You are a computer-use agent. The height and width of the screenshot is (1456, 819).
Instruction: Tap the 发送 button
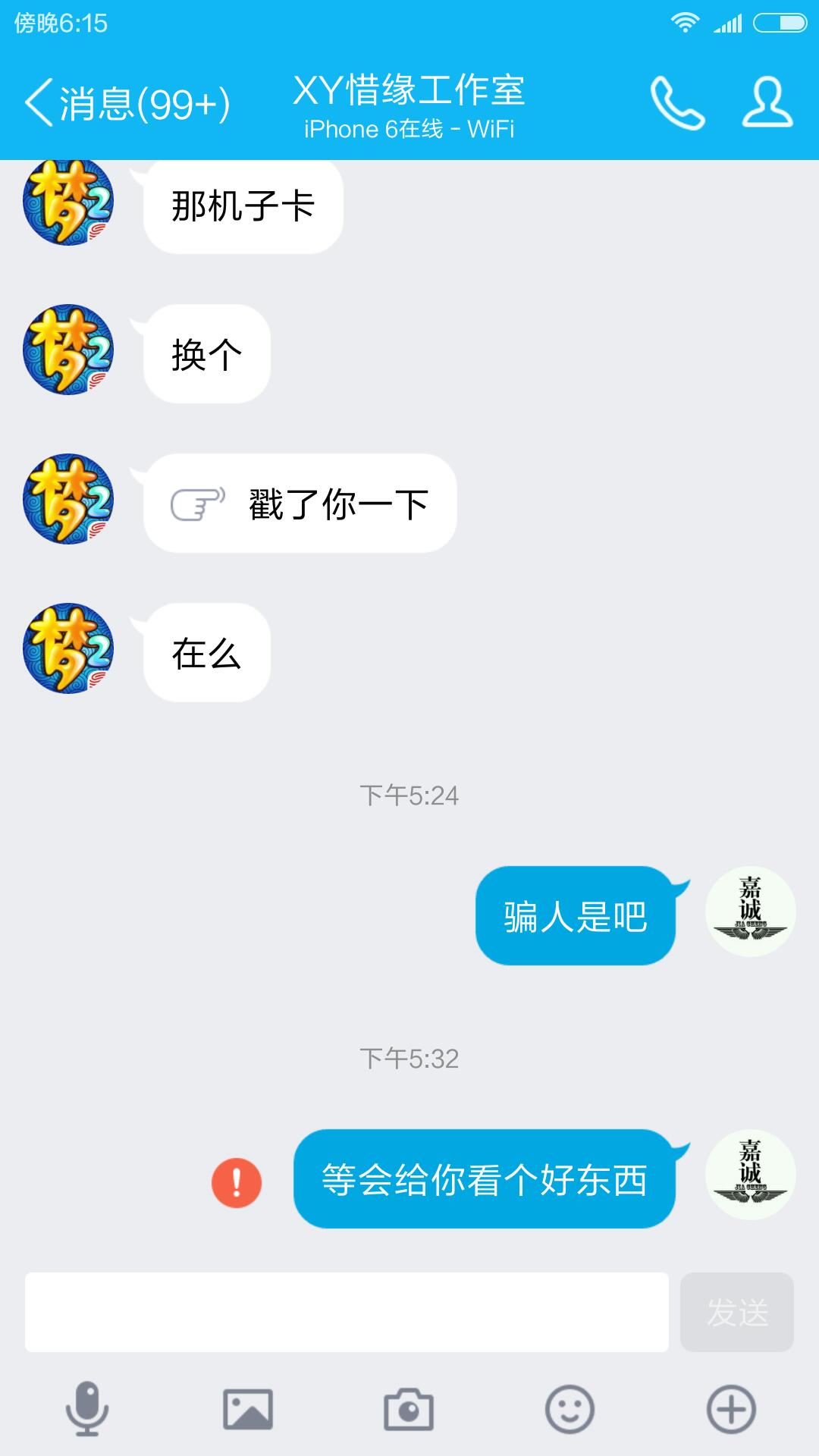click(736, 1312)
